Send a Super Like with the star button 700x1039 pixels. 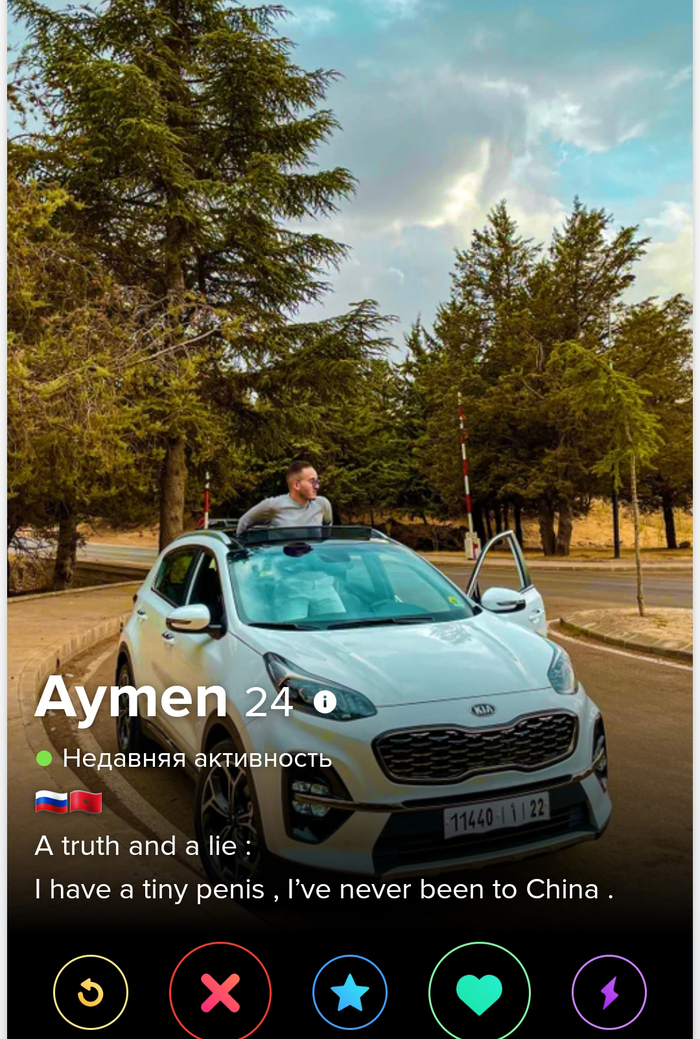point(350,992)
